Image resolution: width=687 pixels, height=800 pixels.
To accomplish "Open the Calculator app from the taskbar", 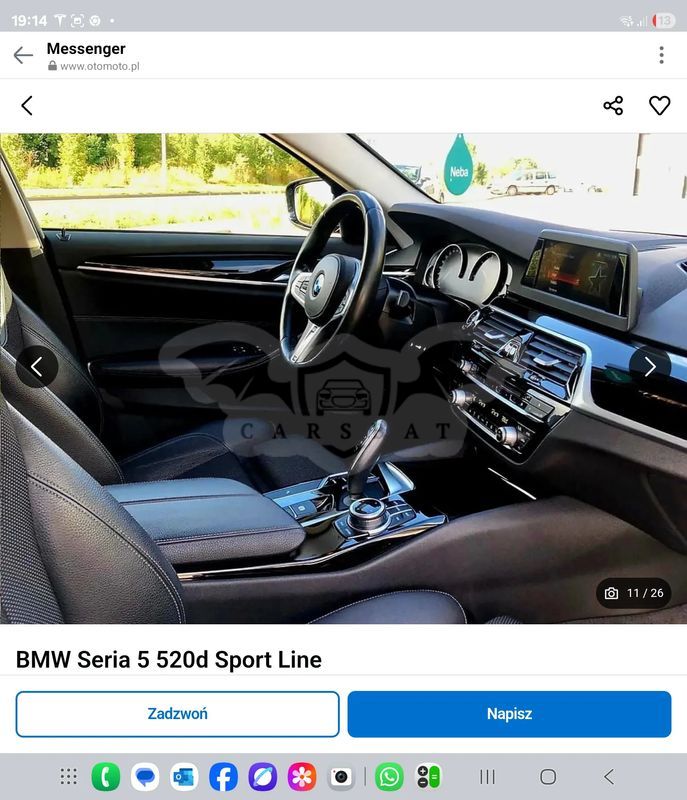I will [428, 777].
